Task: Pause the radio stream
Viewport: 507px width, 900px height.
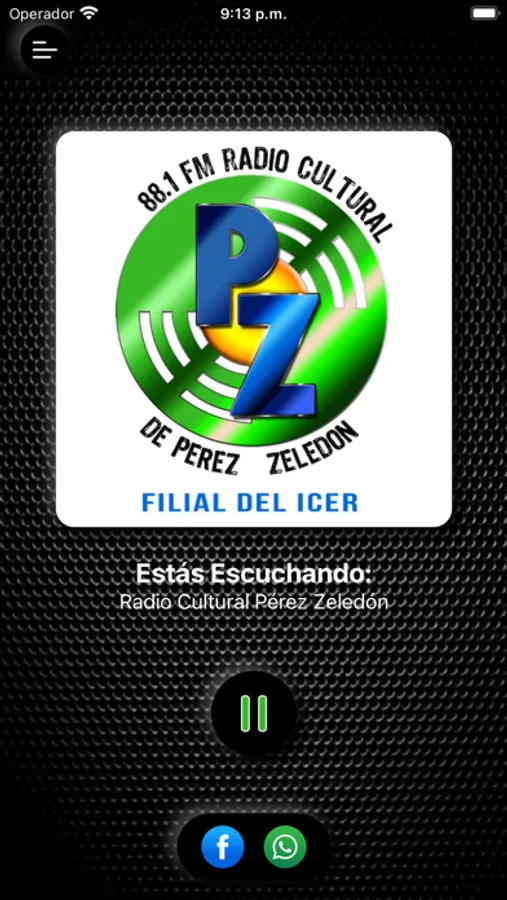Action: (253, 713)
